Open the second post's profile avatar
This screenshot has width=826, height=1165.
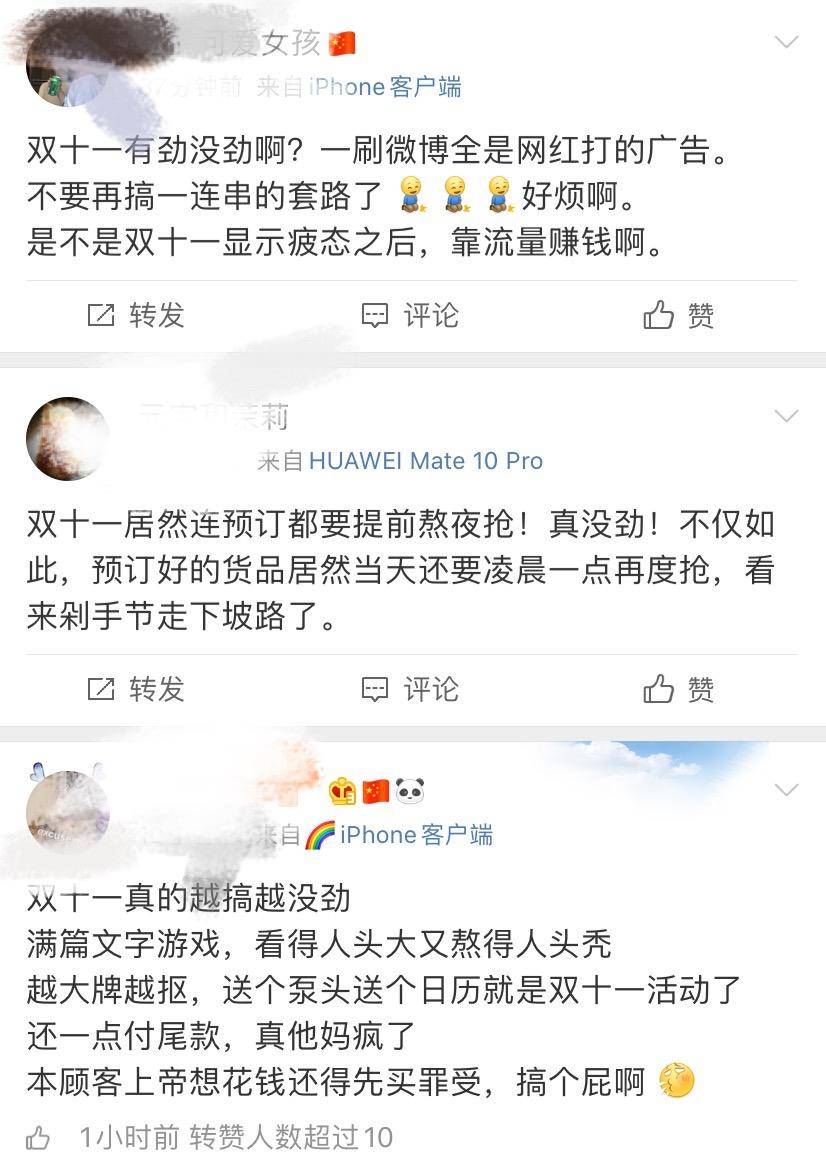[66, 437]
